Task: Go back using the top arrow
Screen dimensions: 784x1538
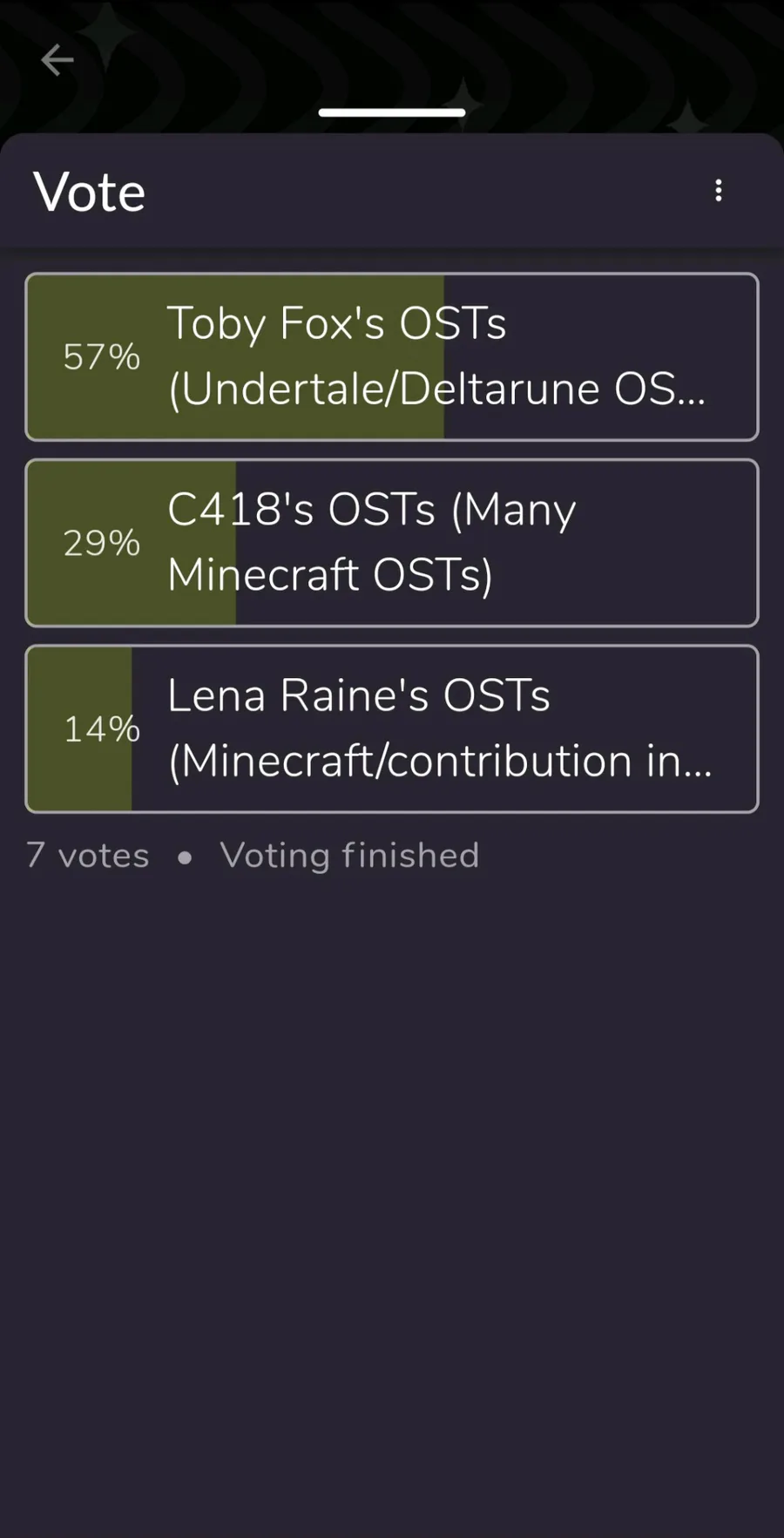Action: tap(57, 60)
